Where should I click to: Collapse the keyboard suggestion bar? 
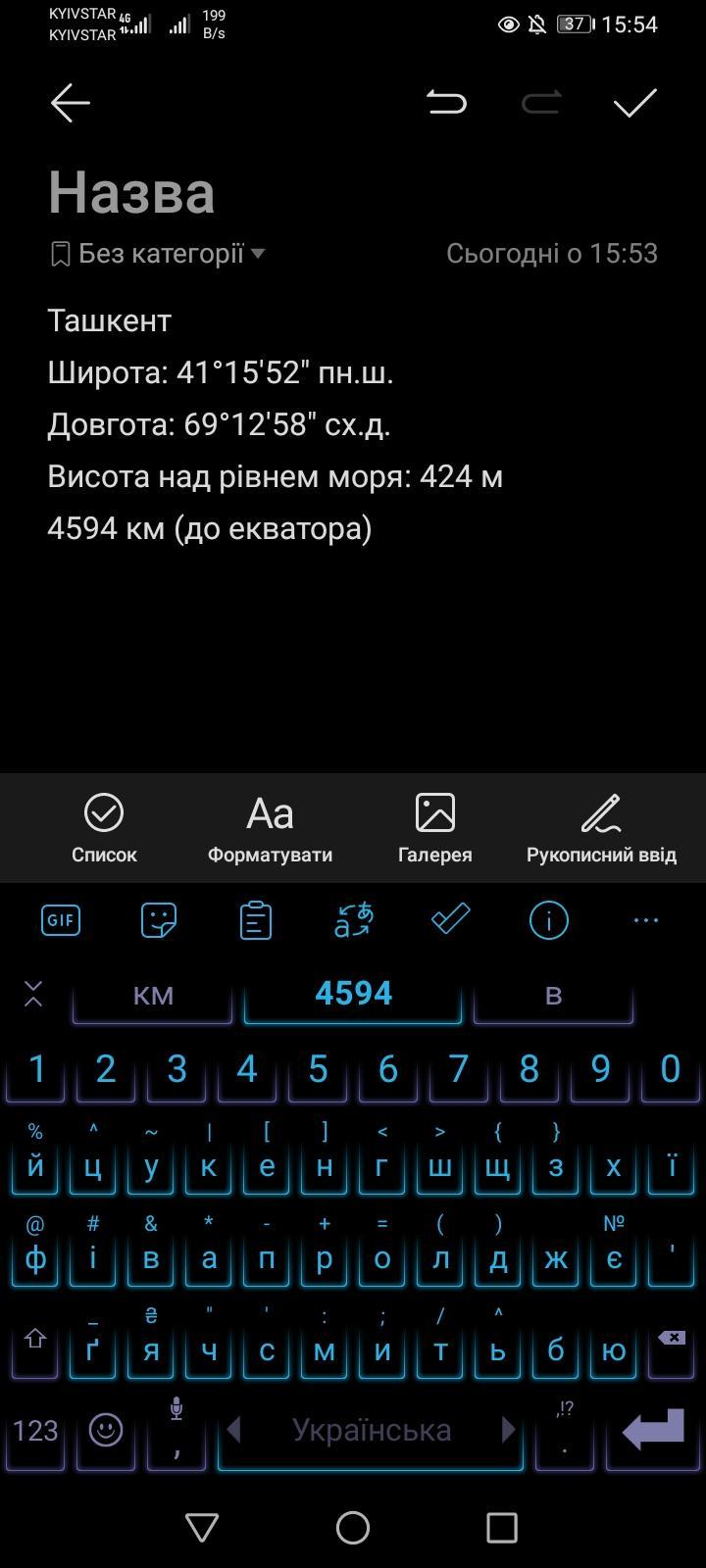coord(33,994)
